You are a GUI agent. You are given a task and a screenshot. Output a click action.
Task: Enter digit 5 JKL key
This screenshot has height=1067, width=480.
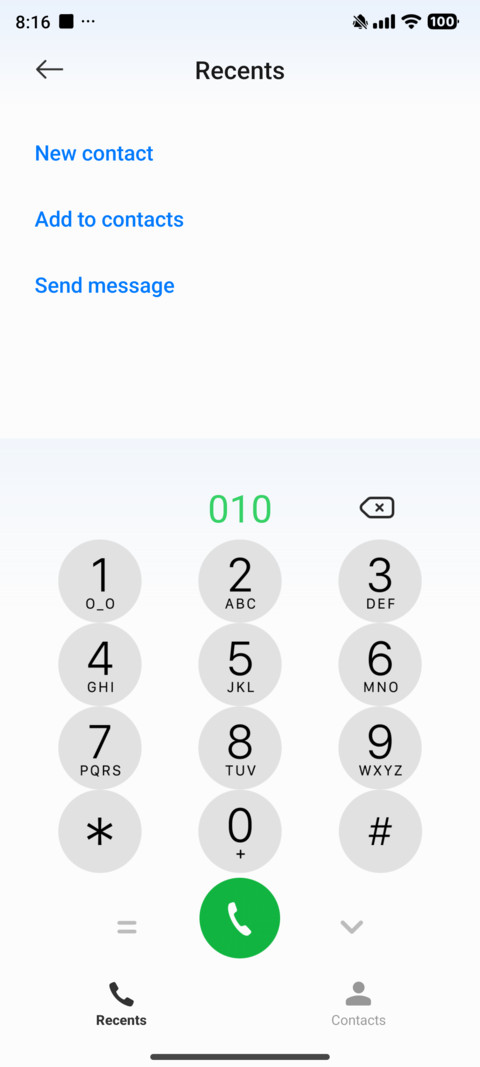click(x=240, y=665)
